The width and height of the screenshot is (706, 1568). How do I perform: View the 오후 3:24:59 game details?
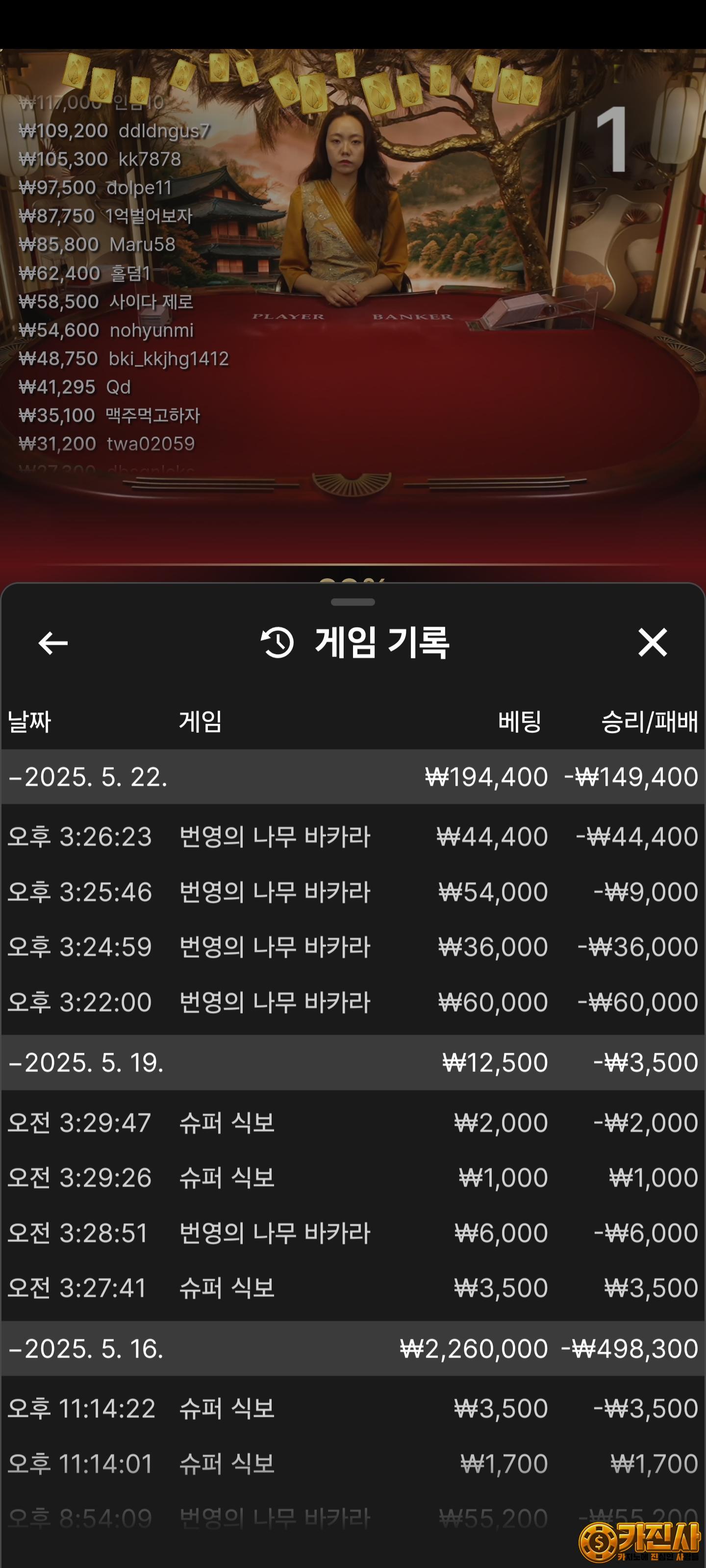pos(353,947)
